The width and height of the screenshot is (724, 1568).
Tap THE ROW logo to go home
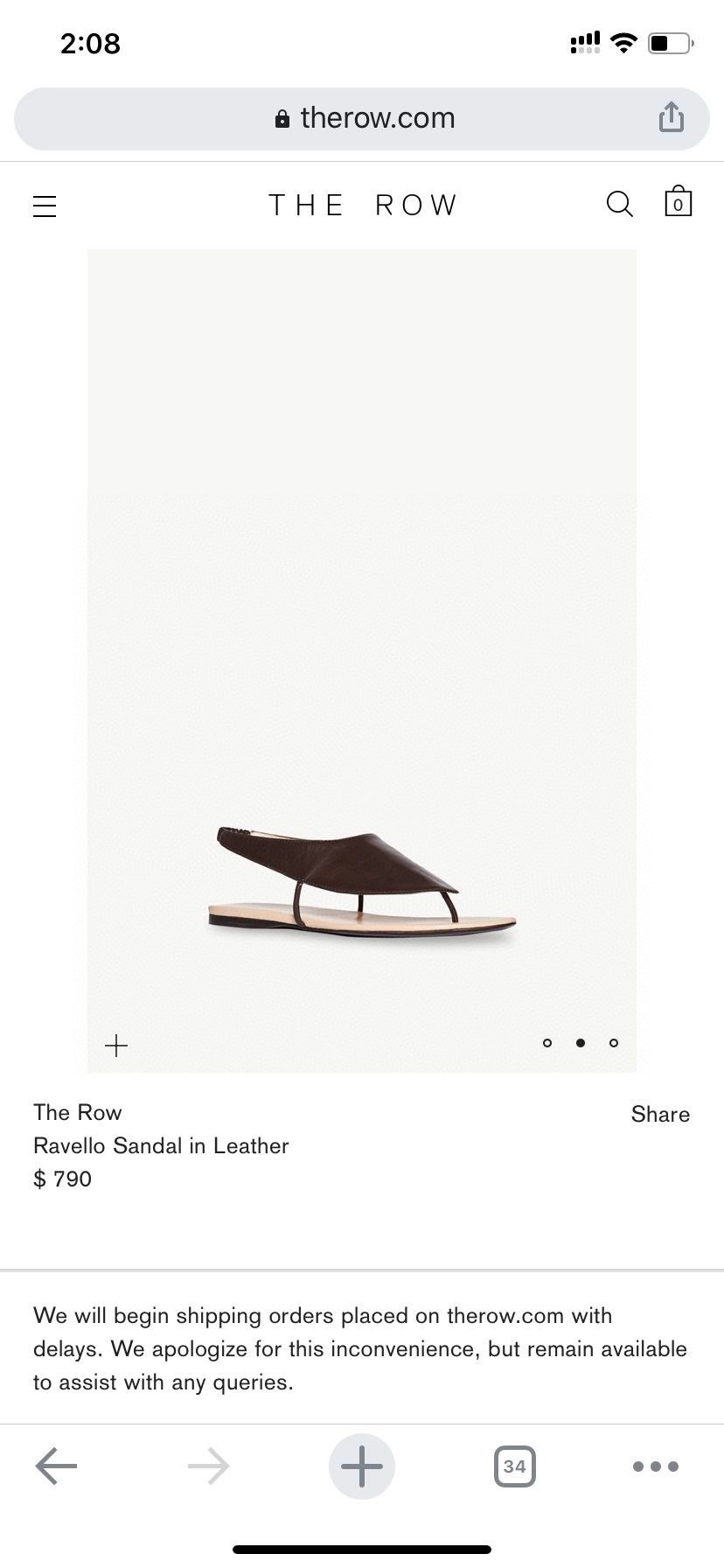click(x=363, y=205)
